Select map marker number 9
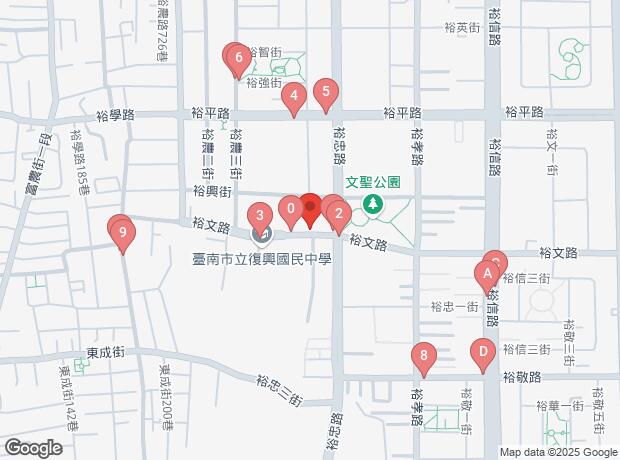 click(x=123, y=236)
